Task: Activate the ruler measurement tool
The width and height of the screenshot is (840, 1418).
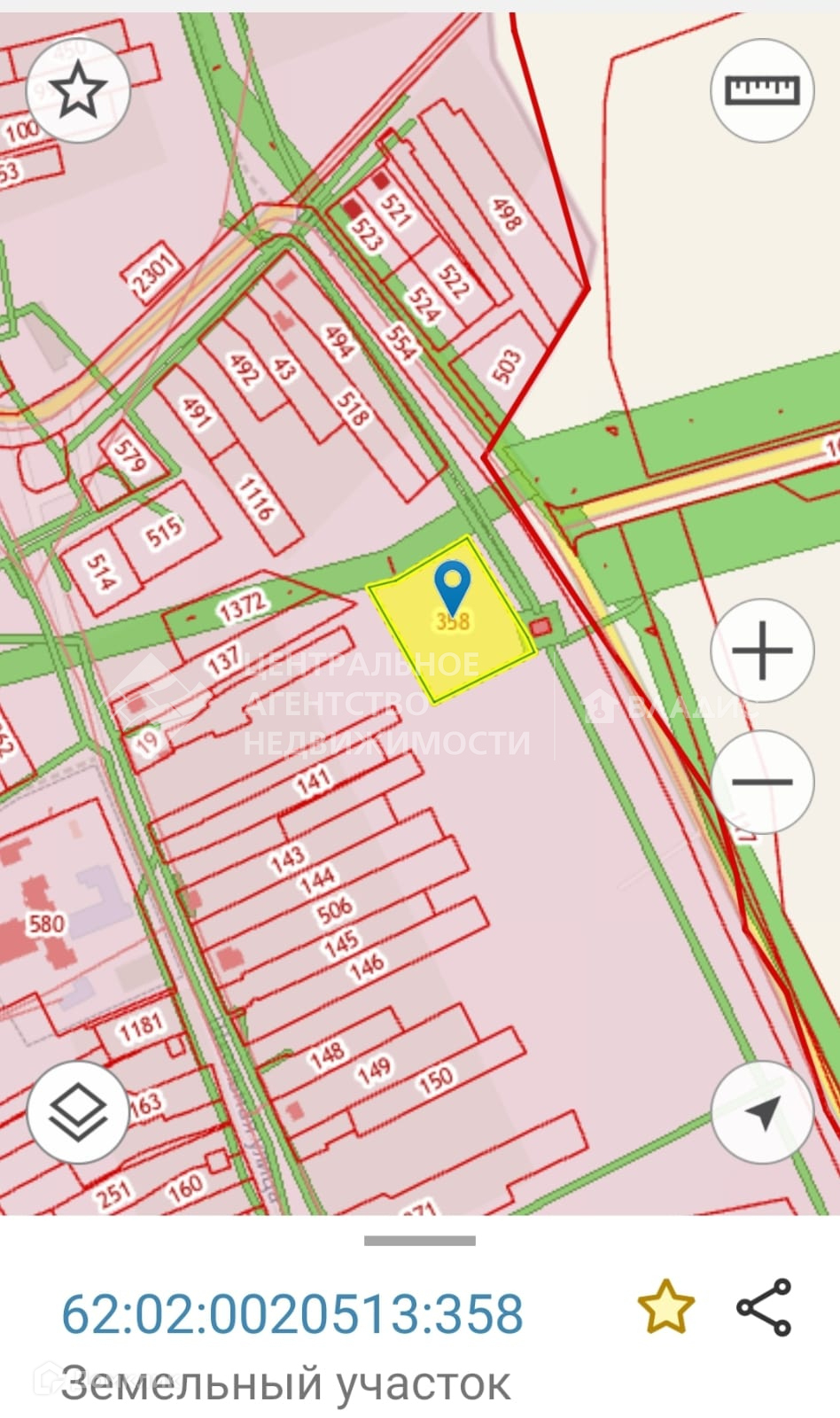Action: click(x=762, y=90)
